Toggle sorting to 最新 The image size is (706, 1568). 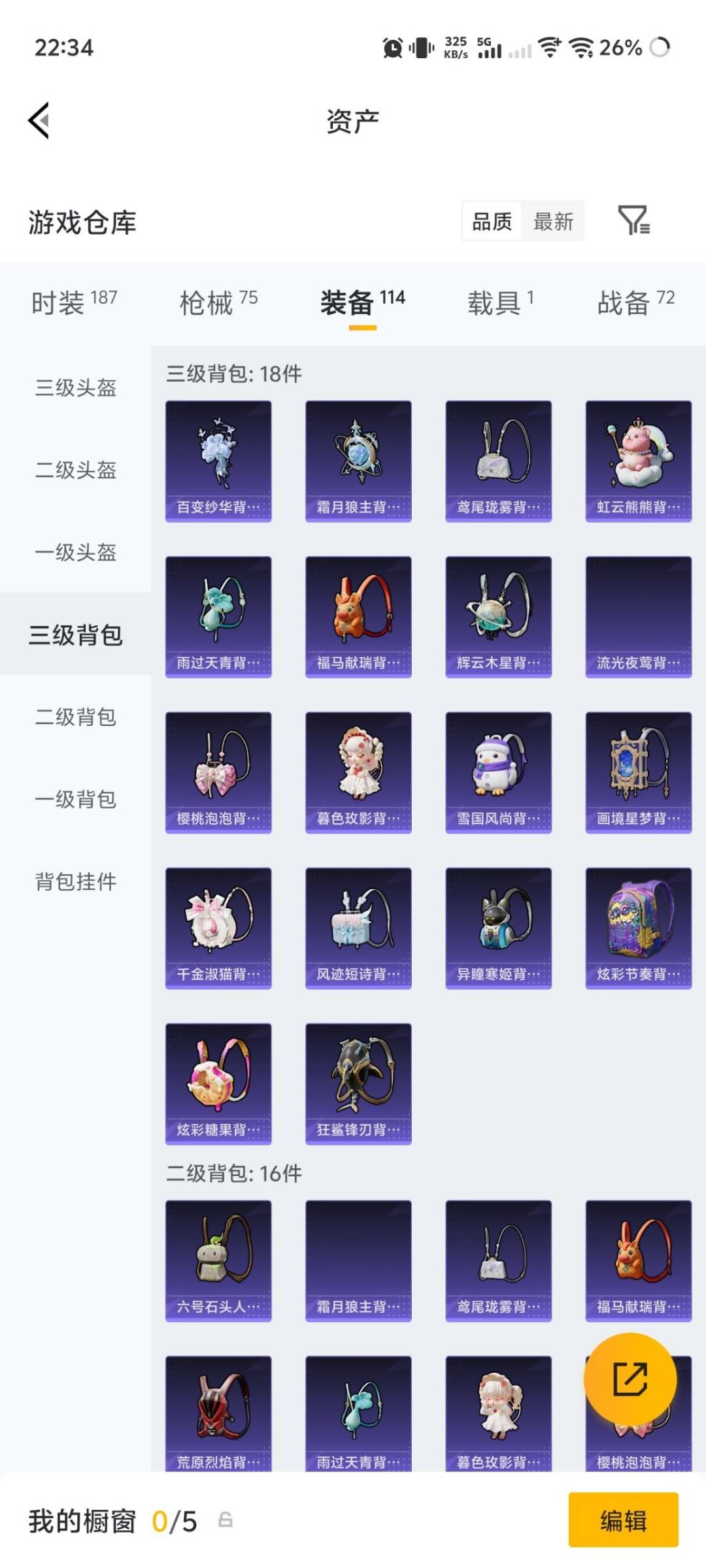[x=553, y=222]
